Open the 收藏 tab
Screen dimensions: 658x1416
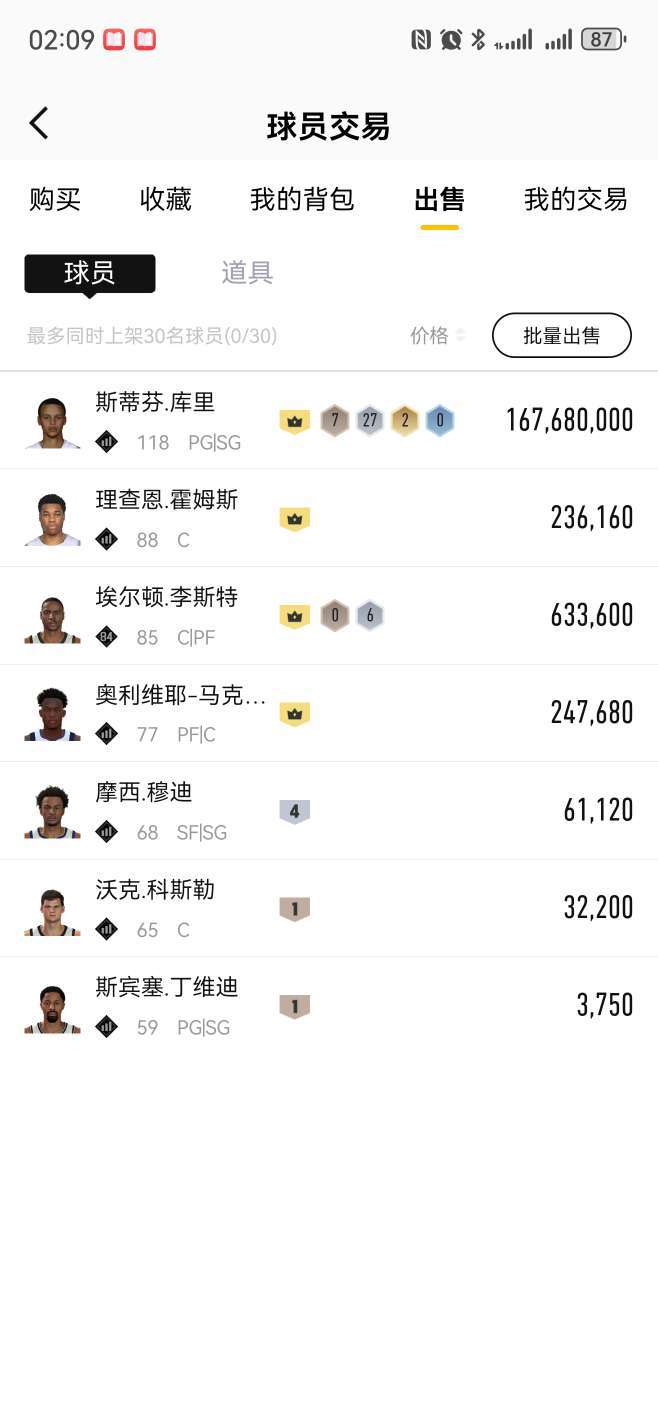(165, 199)
